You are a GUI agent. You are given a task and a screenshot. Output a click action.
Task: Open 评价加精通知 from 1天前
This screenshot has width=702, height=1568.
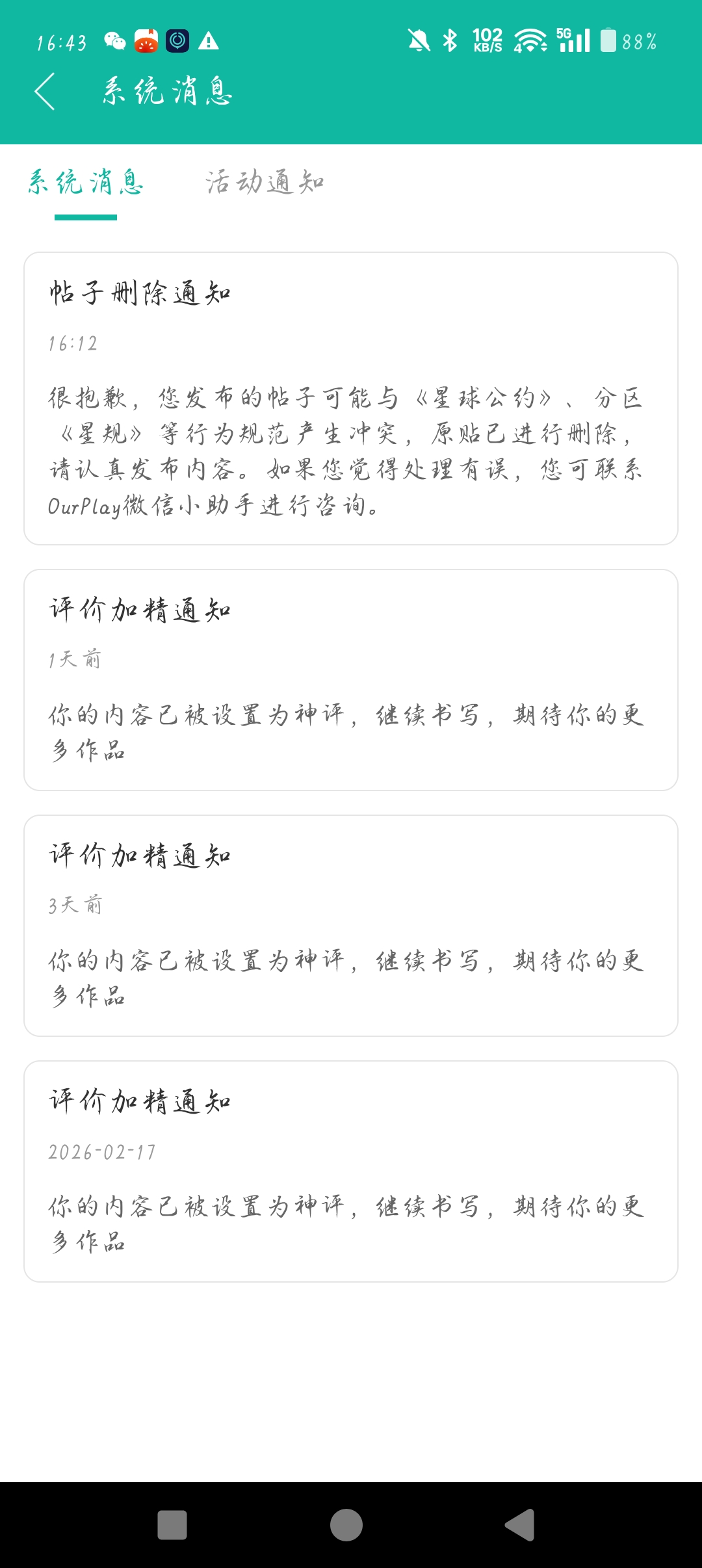point(351,679)
